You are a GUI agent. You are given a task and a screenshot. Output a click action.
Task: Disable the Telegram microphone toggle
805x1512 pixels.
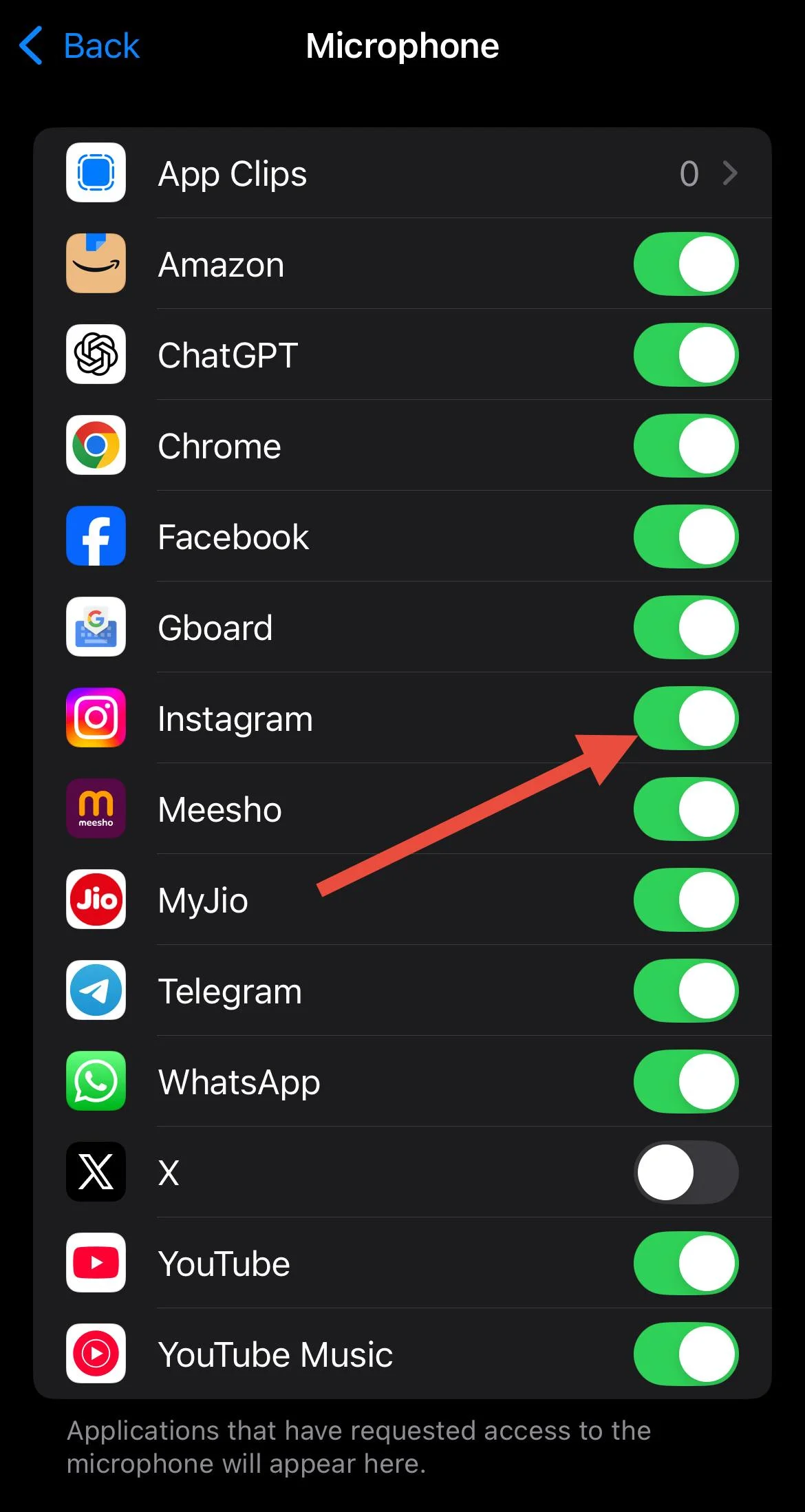(685, 991)
